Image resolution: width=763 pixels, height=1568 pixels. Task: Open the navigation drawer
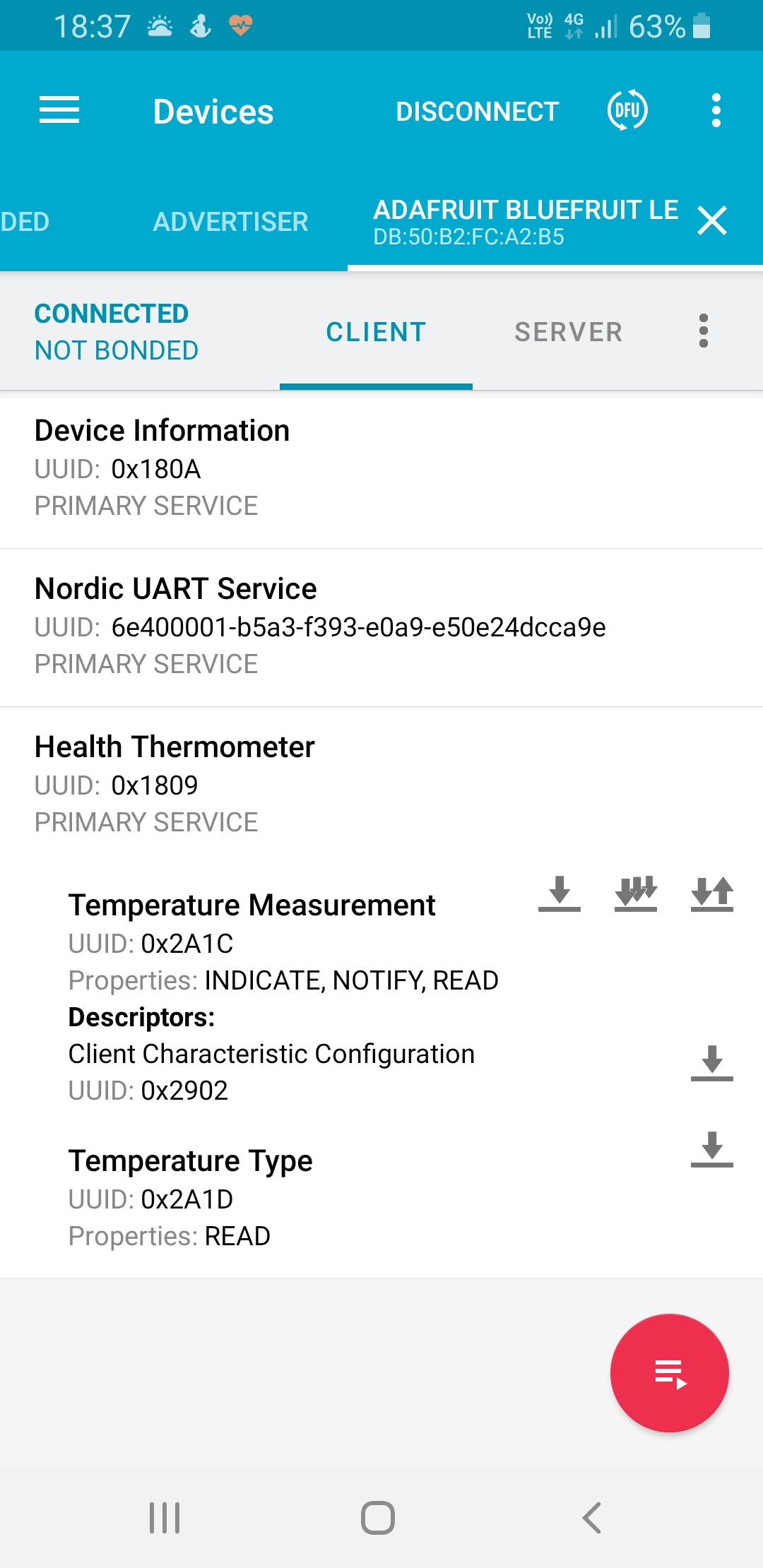click(x=60, y=110)
